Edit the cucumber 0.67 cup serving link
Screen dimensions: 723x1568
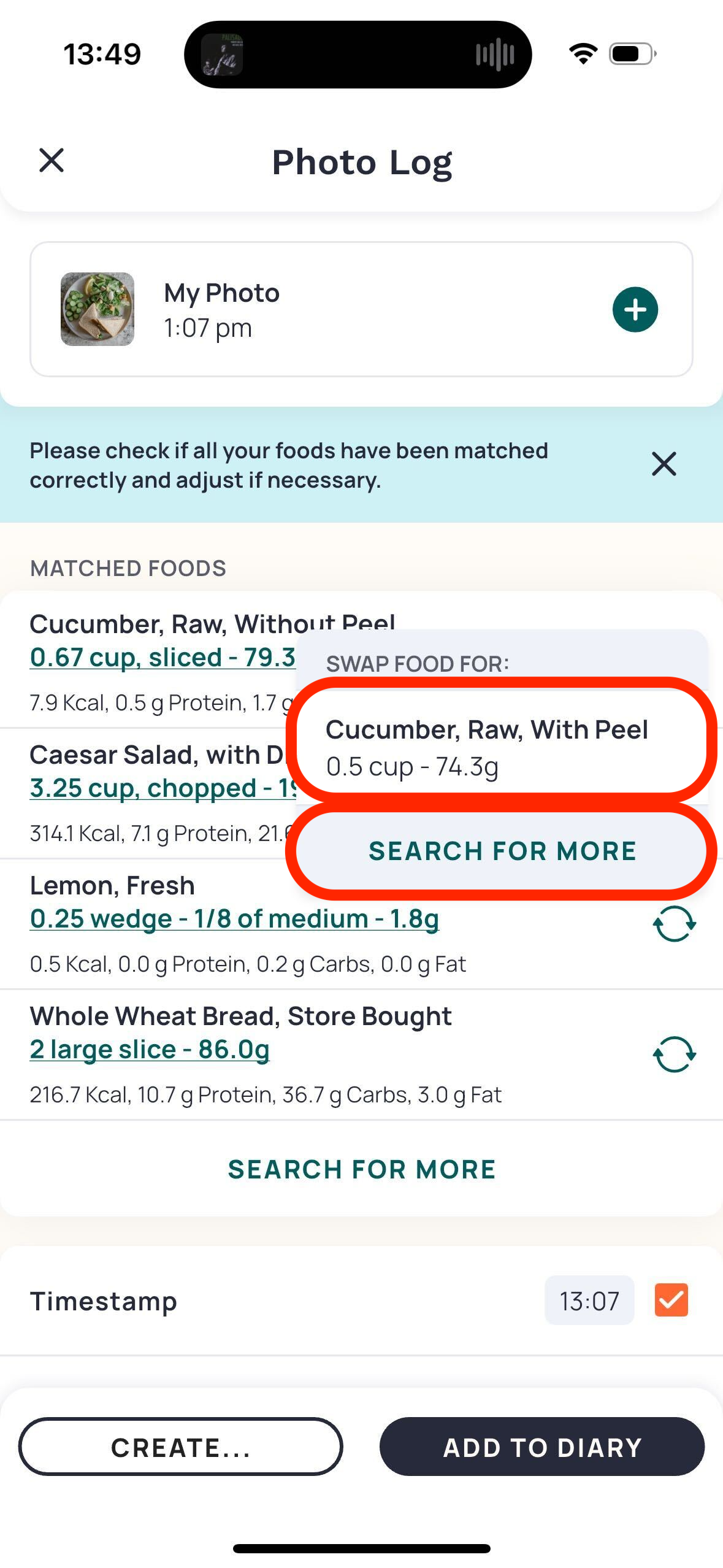point(163,657)
